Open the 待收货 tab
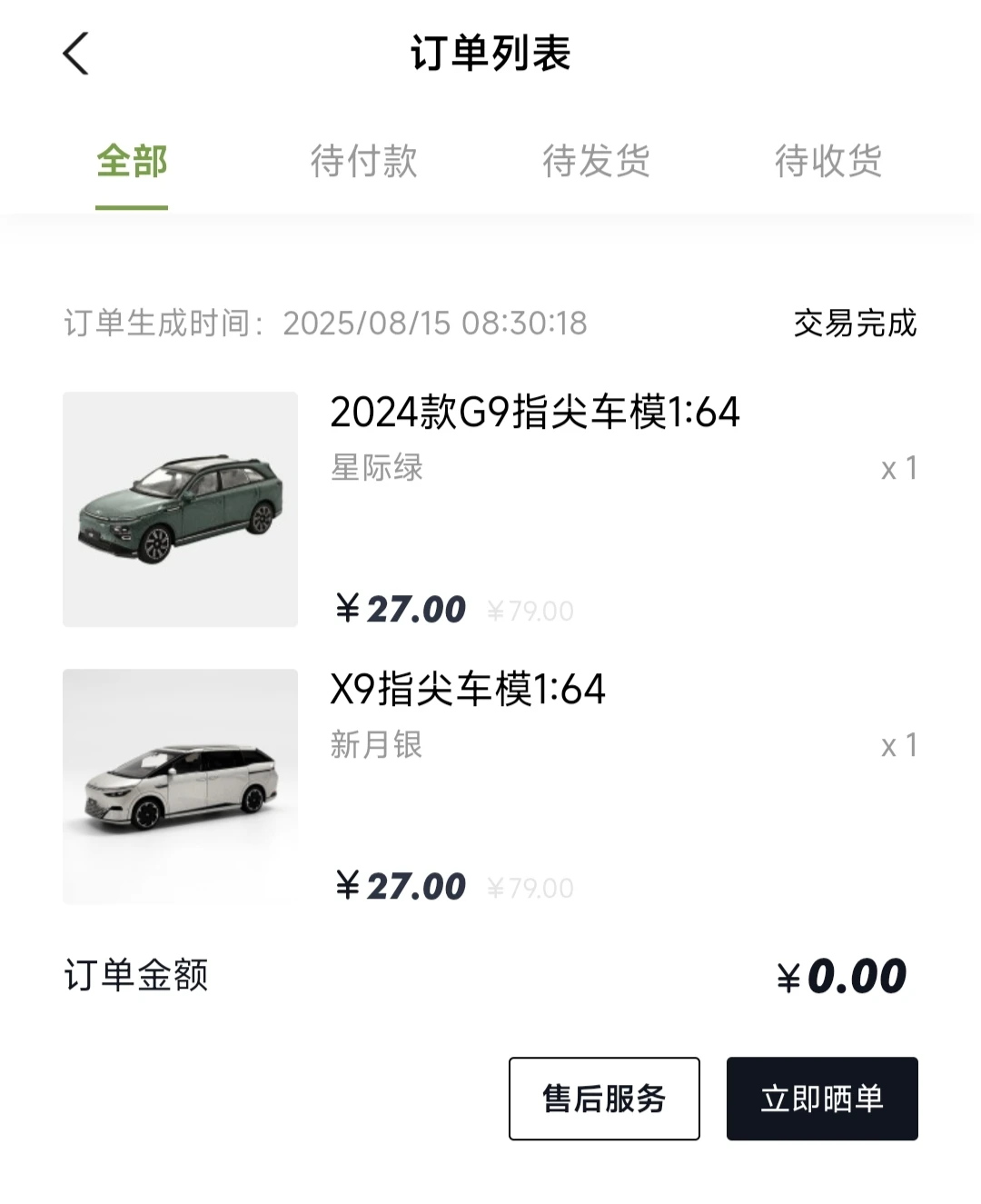 828,164
